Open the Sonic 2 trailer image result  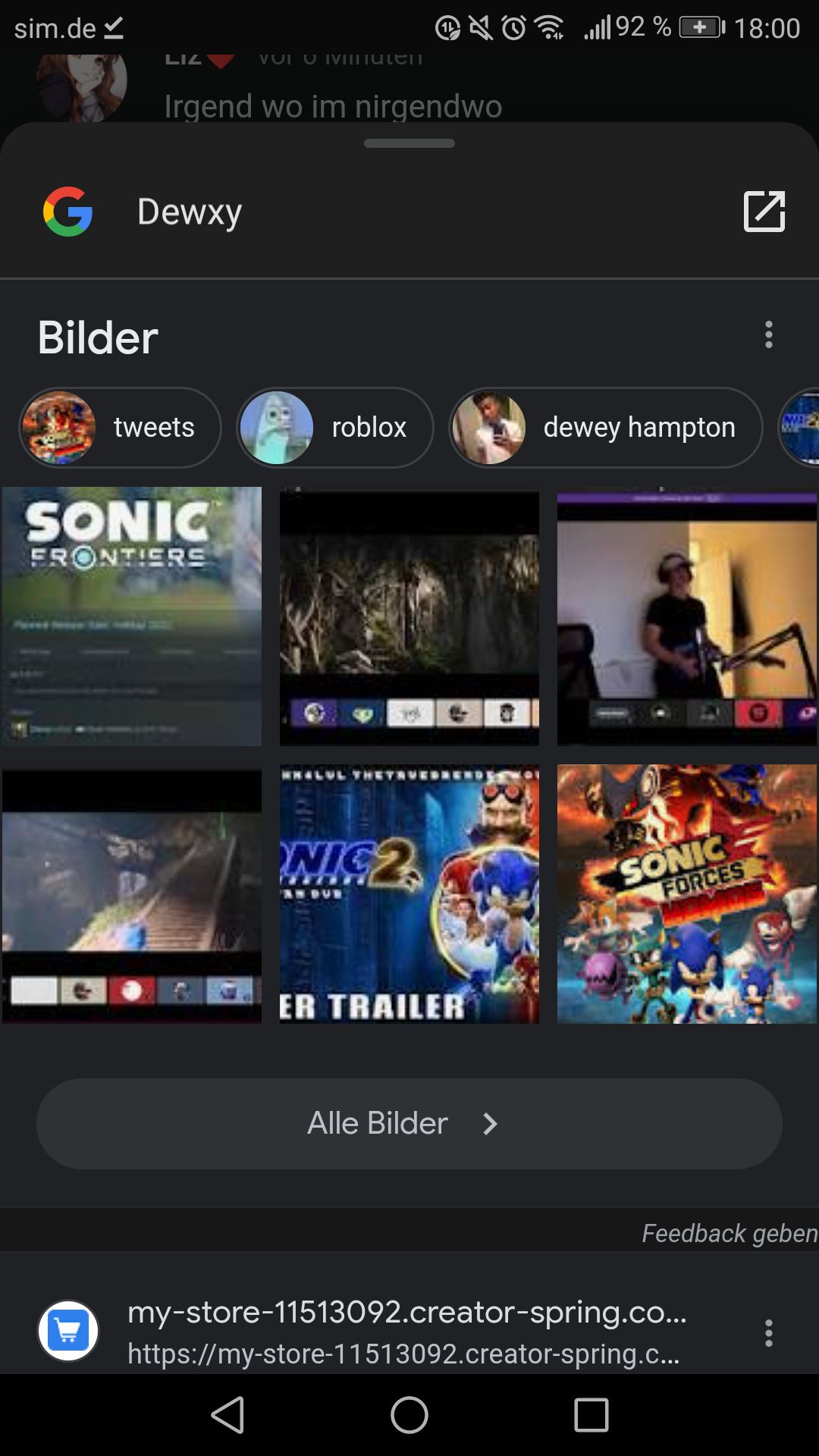tap(409, 894)
